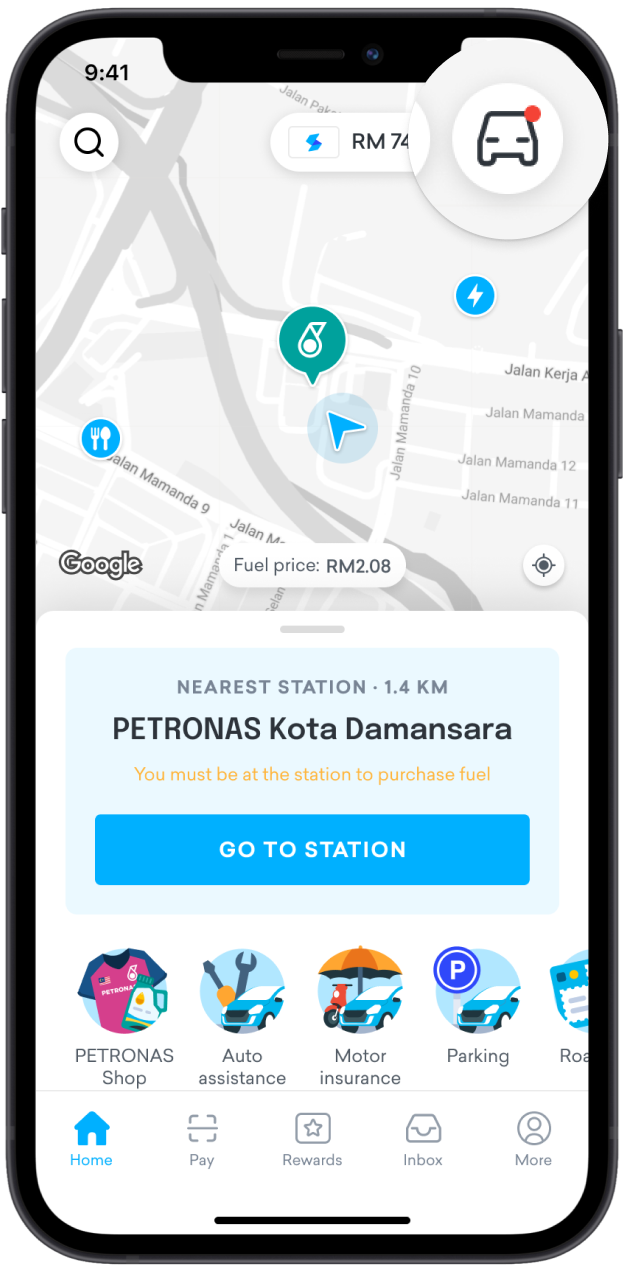Open the map search icon
Image resolution: width=624 pixels, height=1272 pixels.
point(89,143)
